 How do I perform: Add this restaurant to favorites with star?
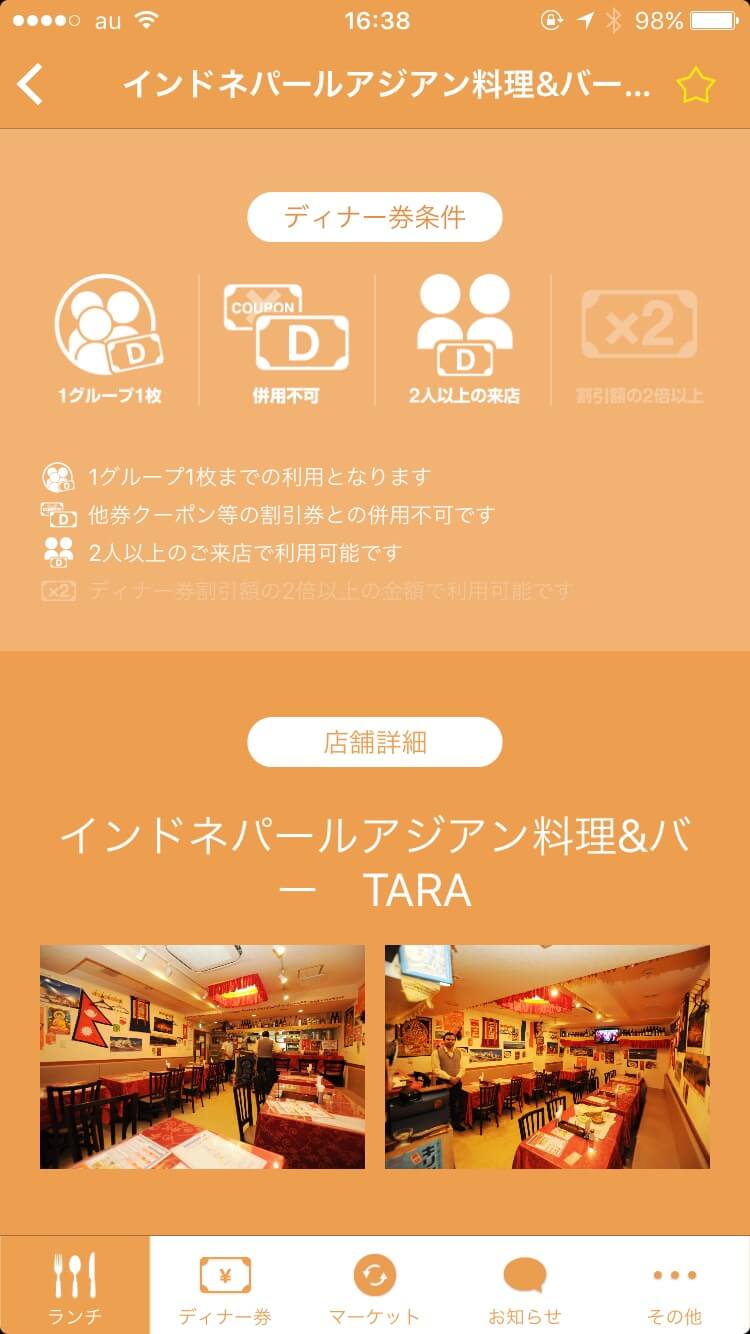pyautogui.click(x=695, y=86)
